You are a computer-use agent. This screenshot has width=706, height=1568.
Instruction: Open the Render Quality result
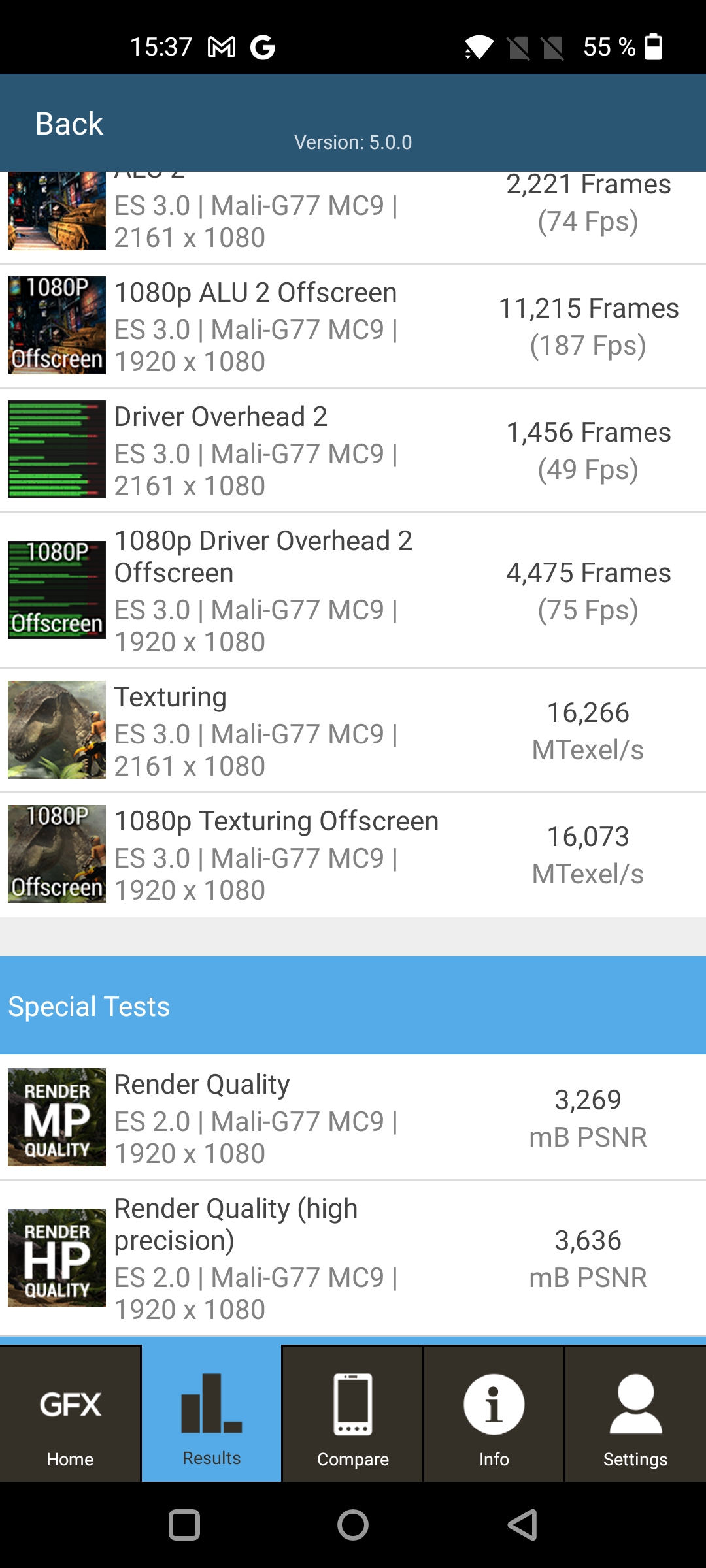(x=353, y=1117)
